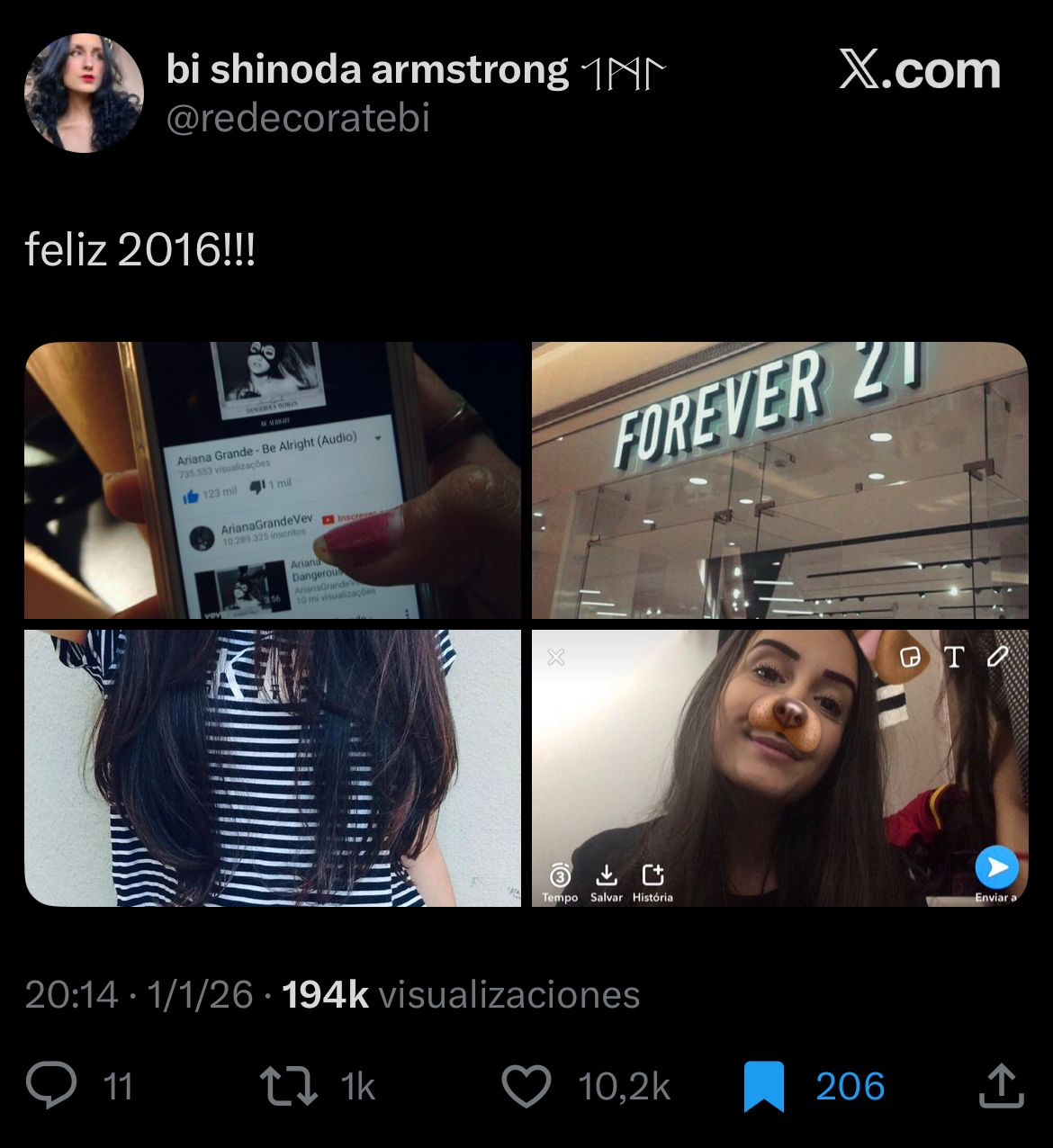The height and width of the screenshot is (1148, 1053).
Task: Open the Ariana Grande phone photo
Action: coord(273,480)
